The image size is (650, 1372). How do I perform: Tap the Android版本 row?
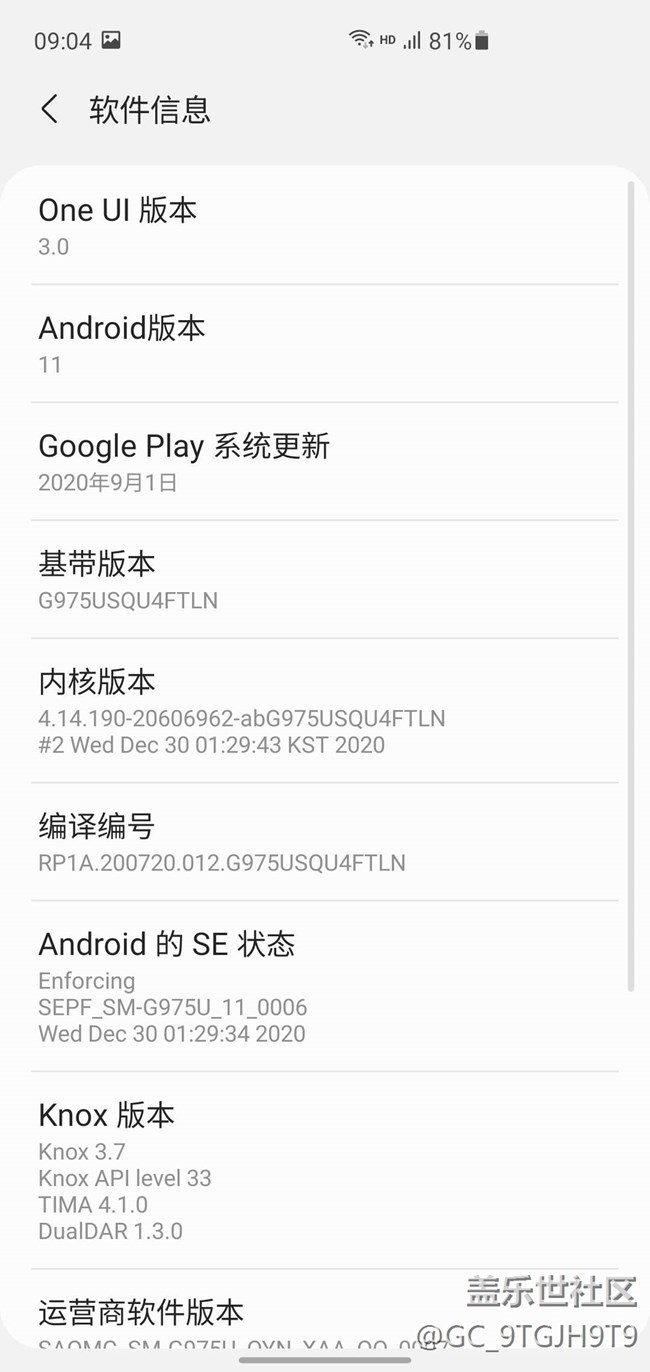coord(324,344)
